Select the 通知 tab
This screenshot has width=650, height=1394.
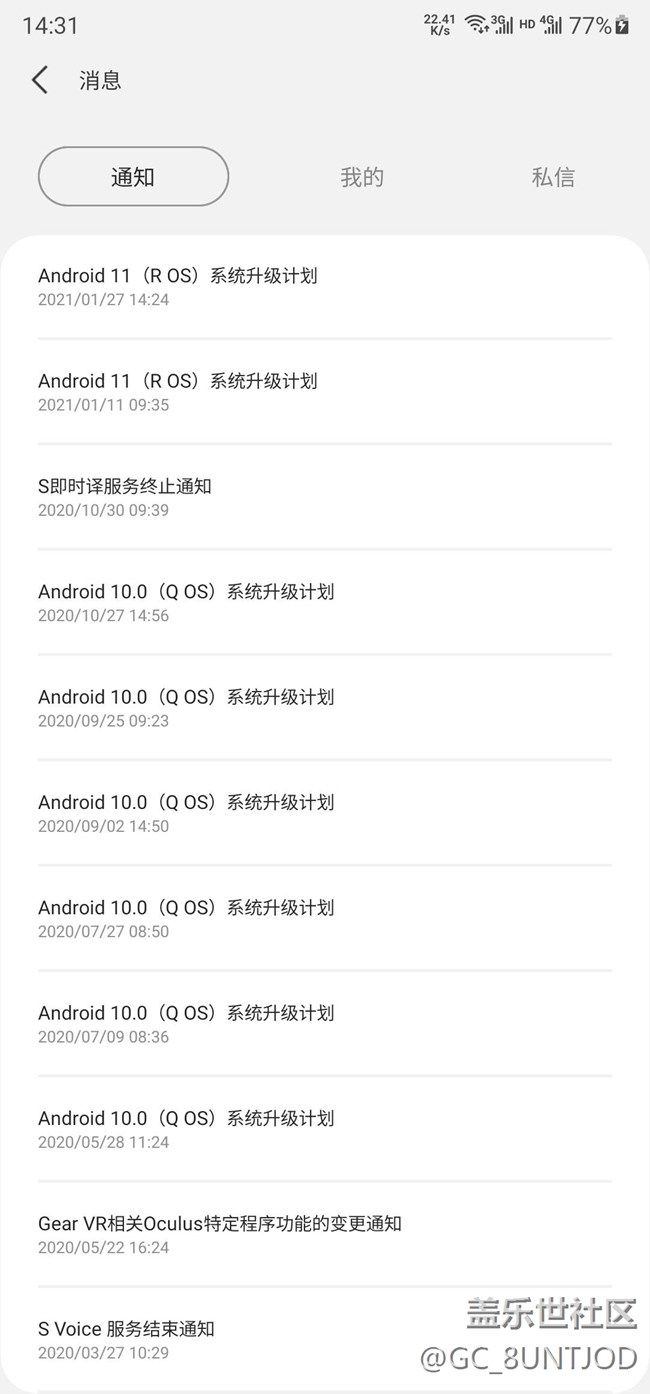[x=133, y=177]
